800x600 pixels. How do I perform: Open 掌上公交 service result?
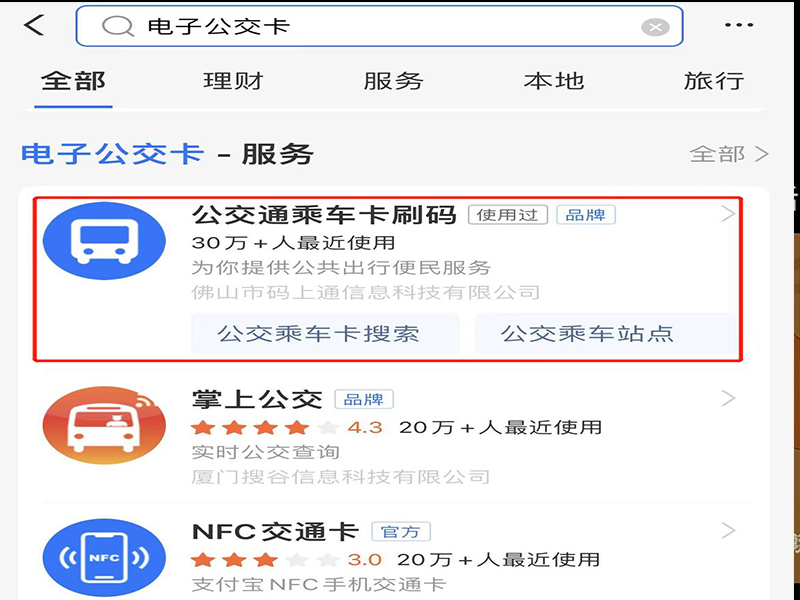click(257, 400)
